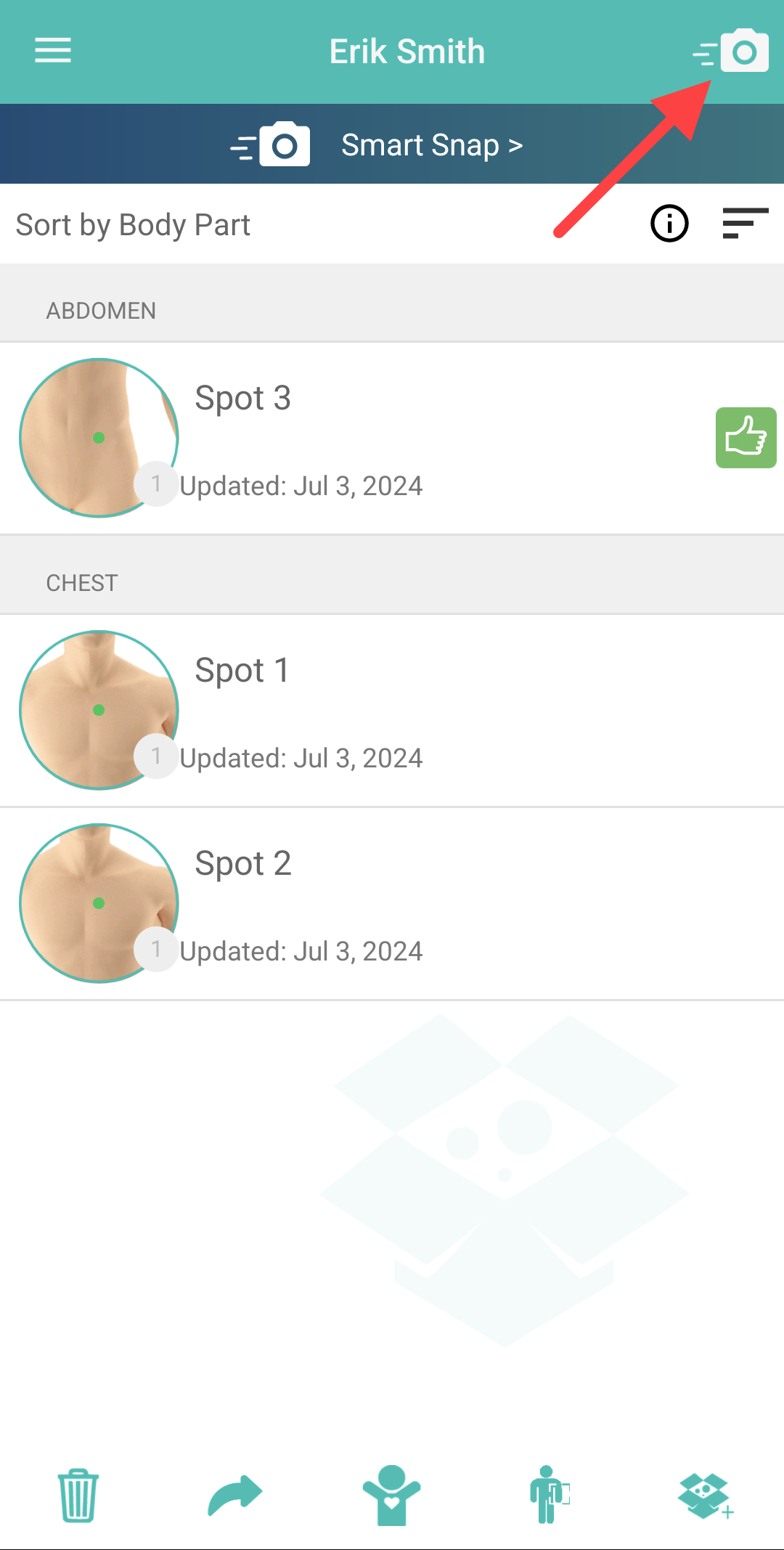Tap the Smart Snap camera icon in header
The height and width of the screenshot is (1550, 784).
(730, 51)
